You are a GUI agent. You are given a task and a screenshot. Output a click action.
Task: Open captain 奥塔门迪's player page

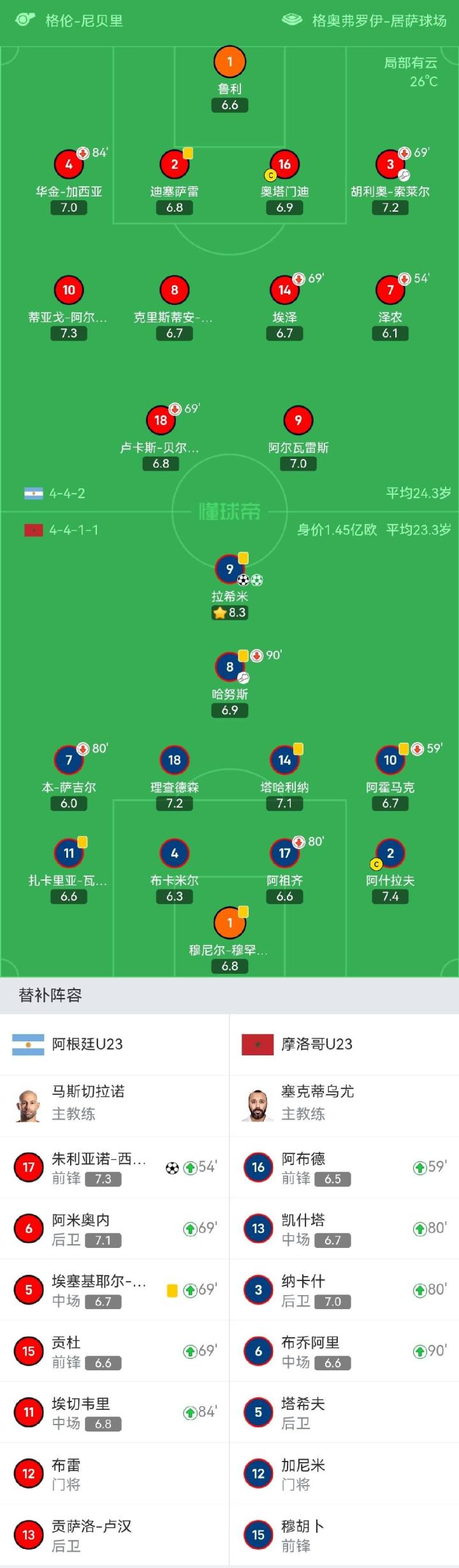tap(284, 165)
